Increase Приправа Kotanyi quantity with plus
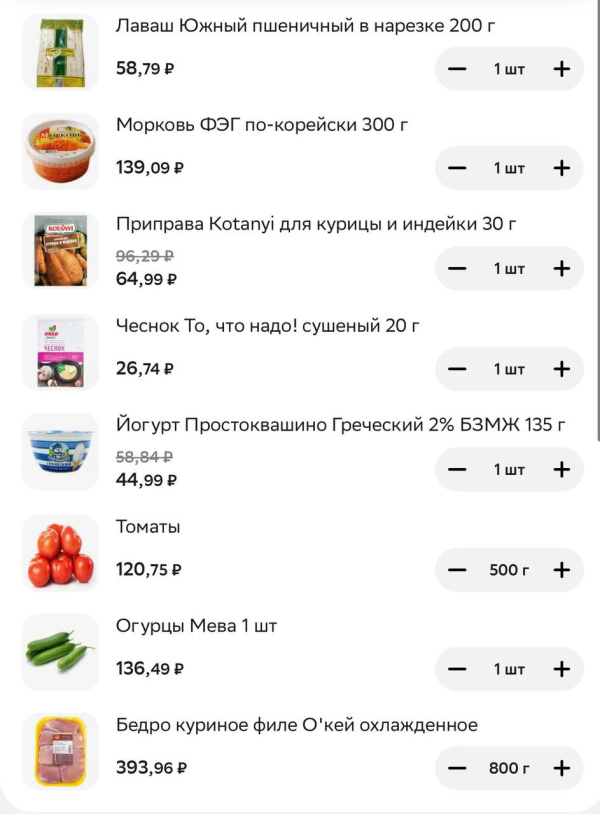600x814 pixels. tap(561, 268)
